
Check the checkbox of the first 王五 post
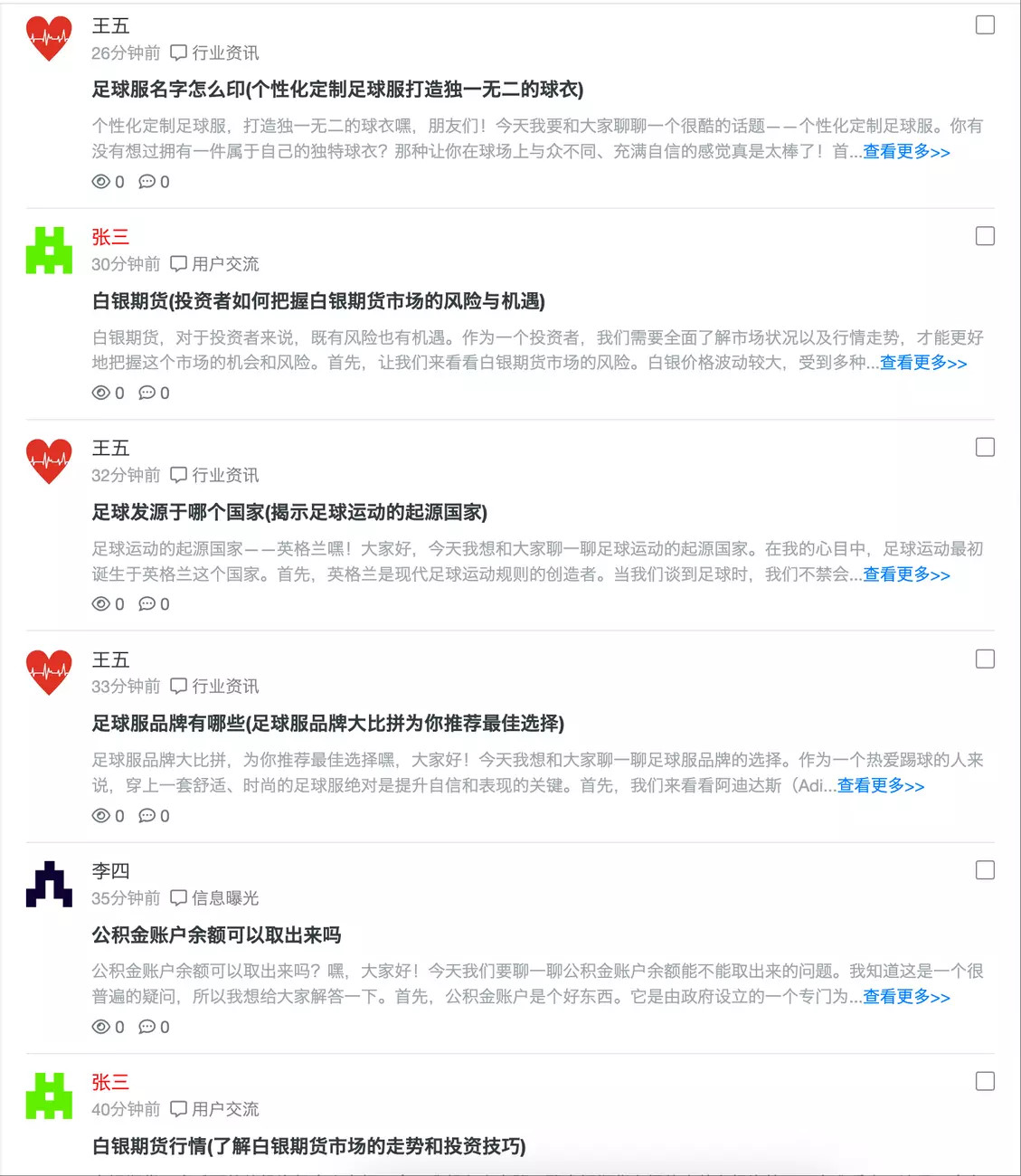coord(984,25)
